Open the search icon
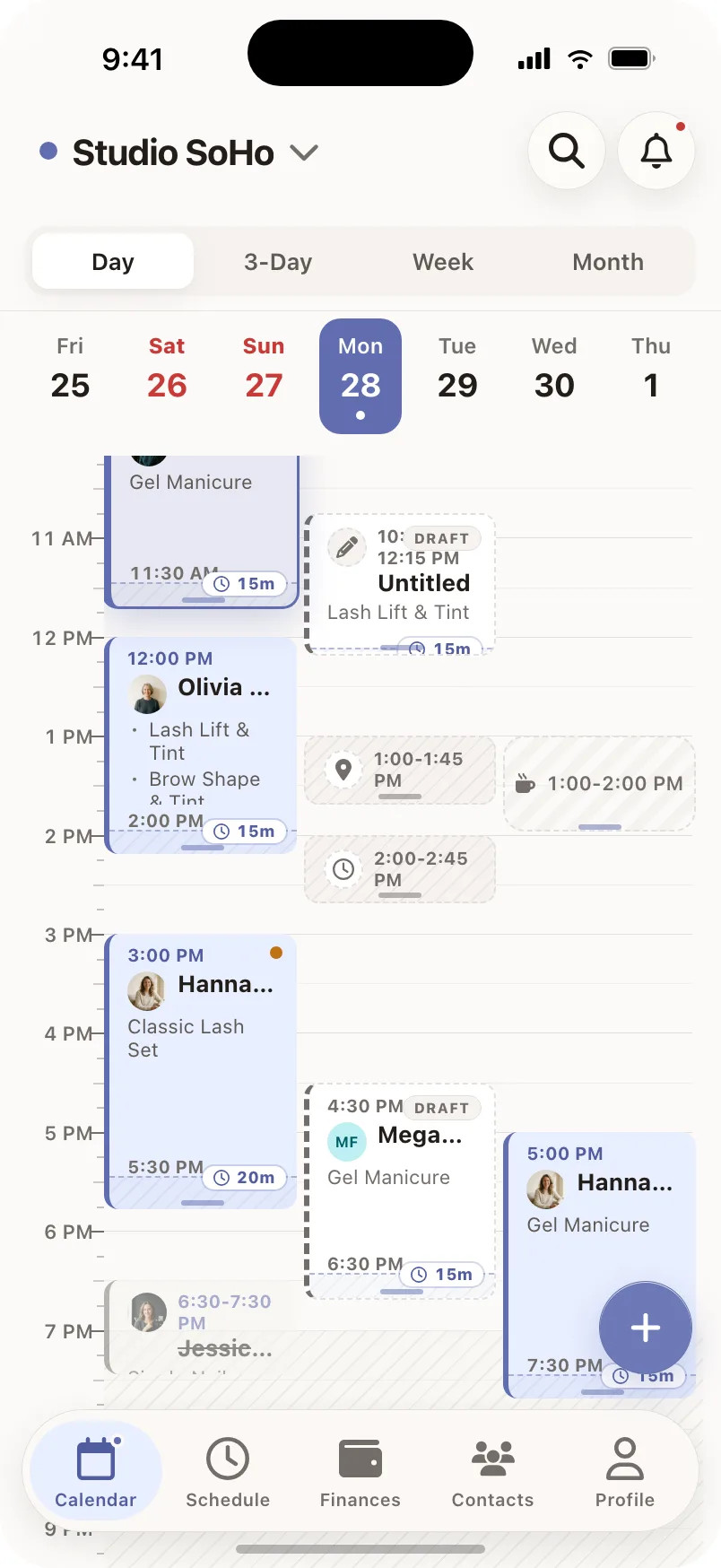The image size is (721, 1568). [566, 151]
